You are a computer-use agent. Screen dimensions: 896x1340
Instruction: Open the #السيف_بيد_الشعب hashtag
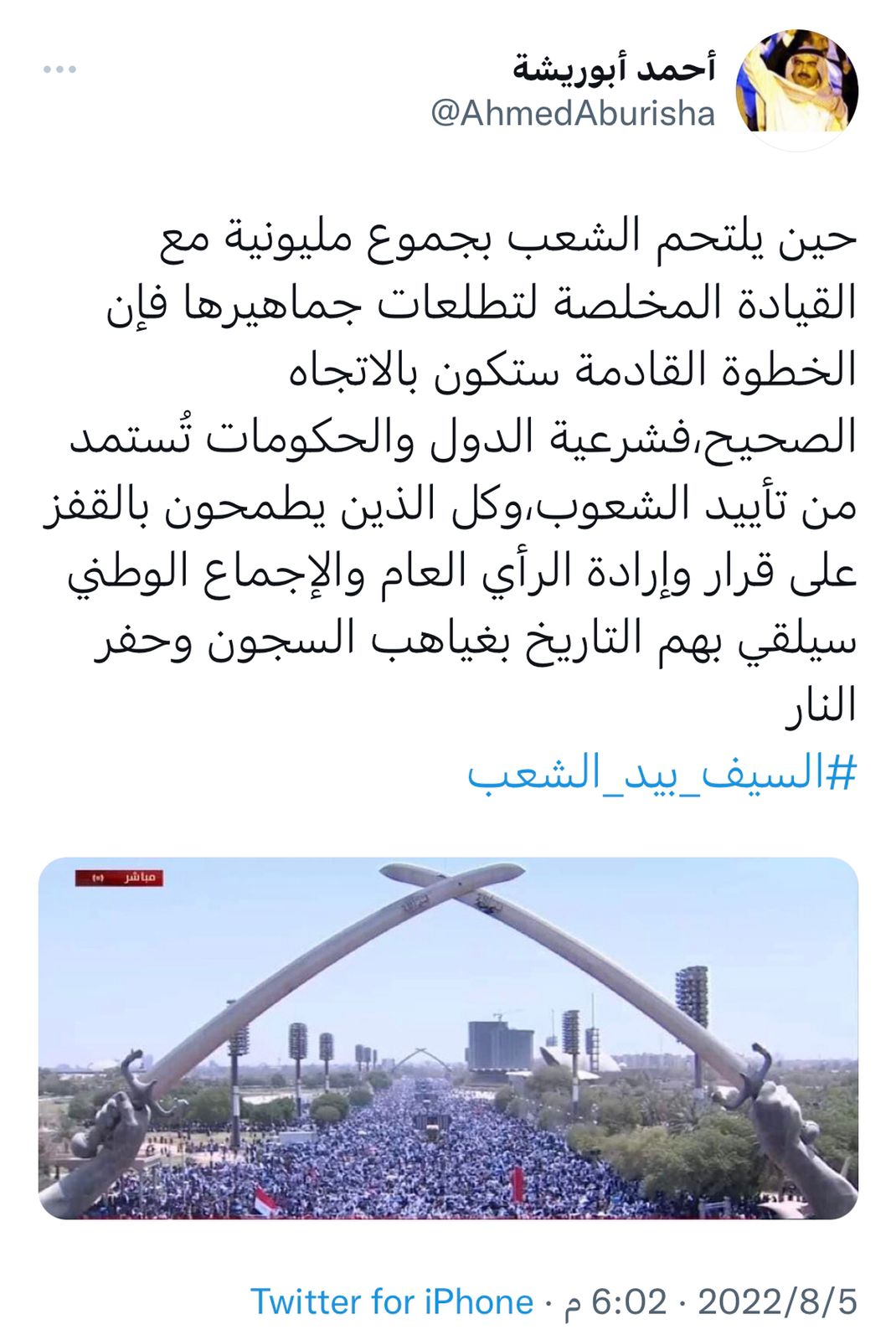(662, 772)
